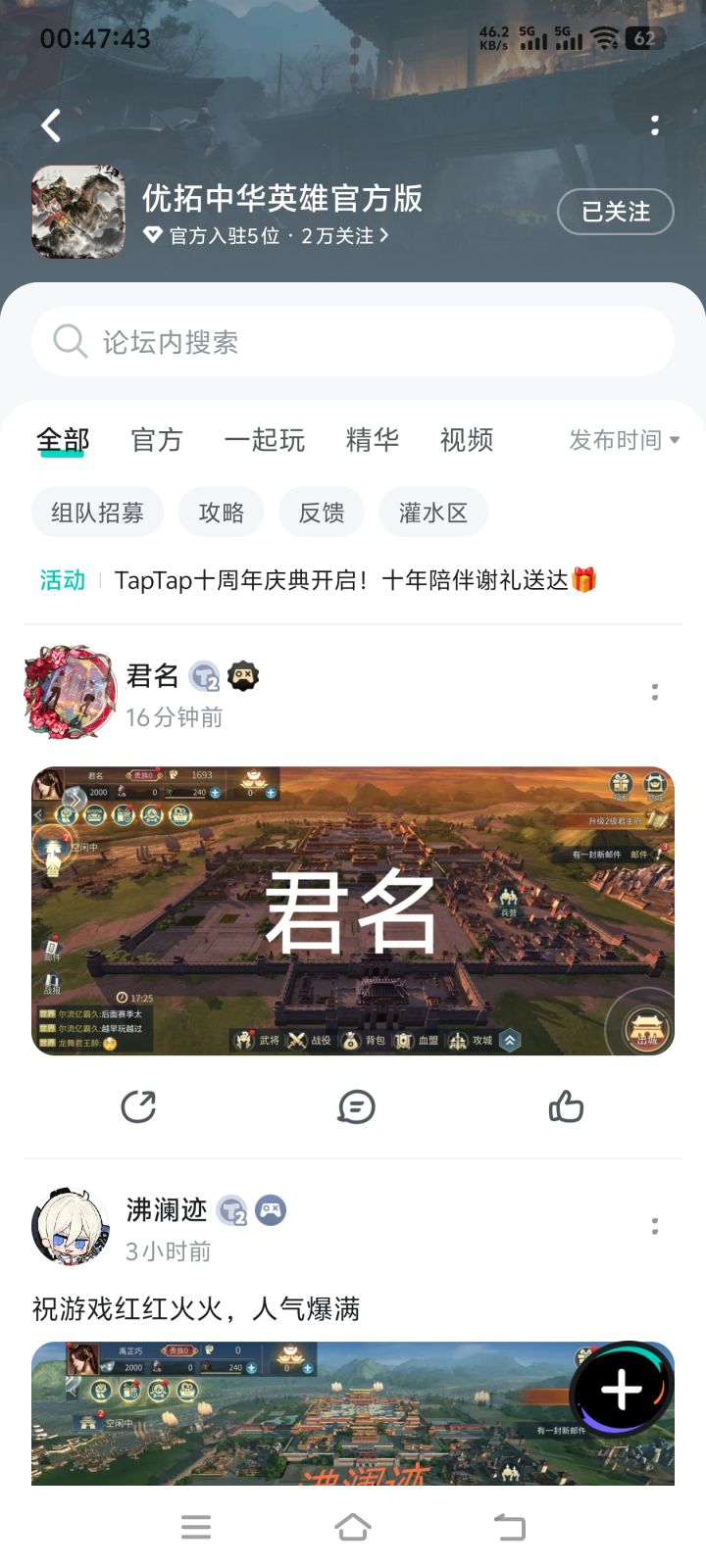Tap the 论坛内搜索 search field
Screen dimensions: 706x1568
tap(196, 341)
